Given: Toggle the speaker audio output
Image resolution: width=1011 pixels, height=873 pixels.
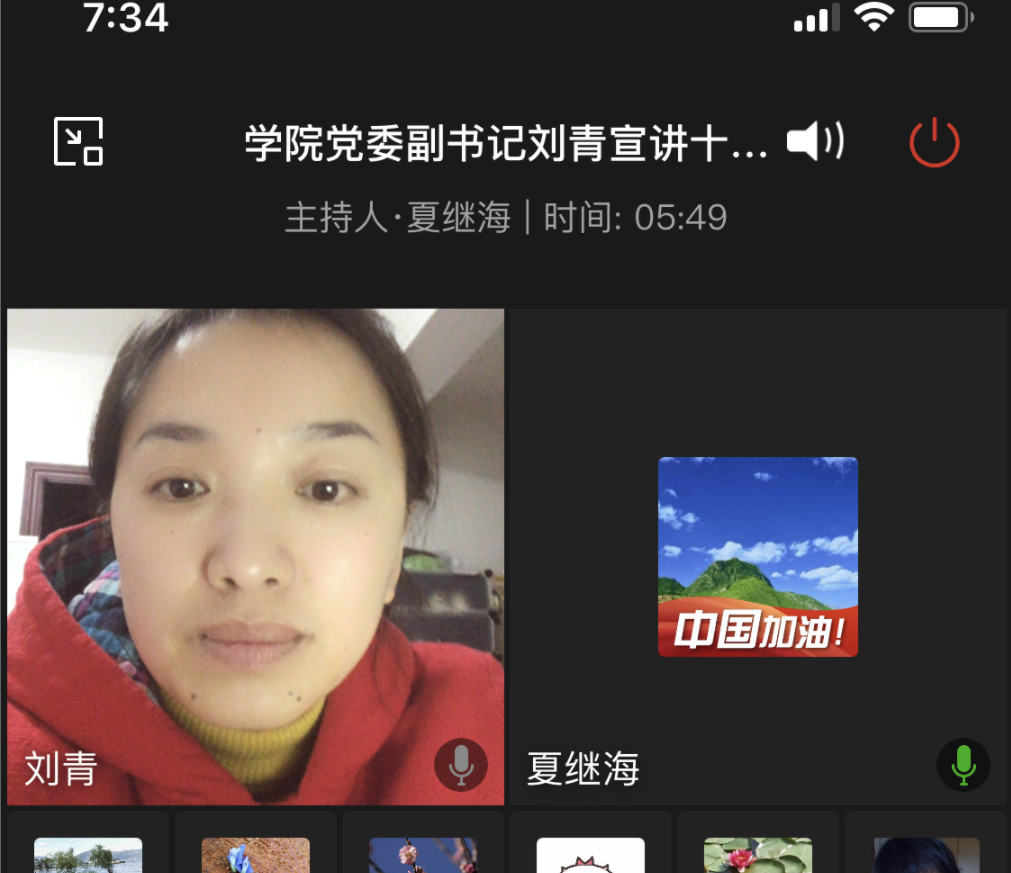Looking at the screenshot, I should pos(815,142).
